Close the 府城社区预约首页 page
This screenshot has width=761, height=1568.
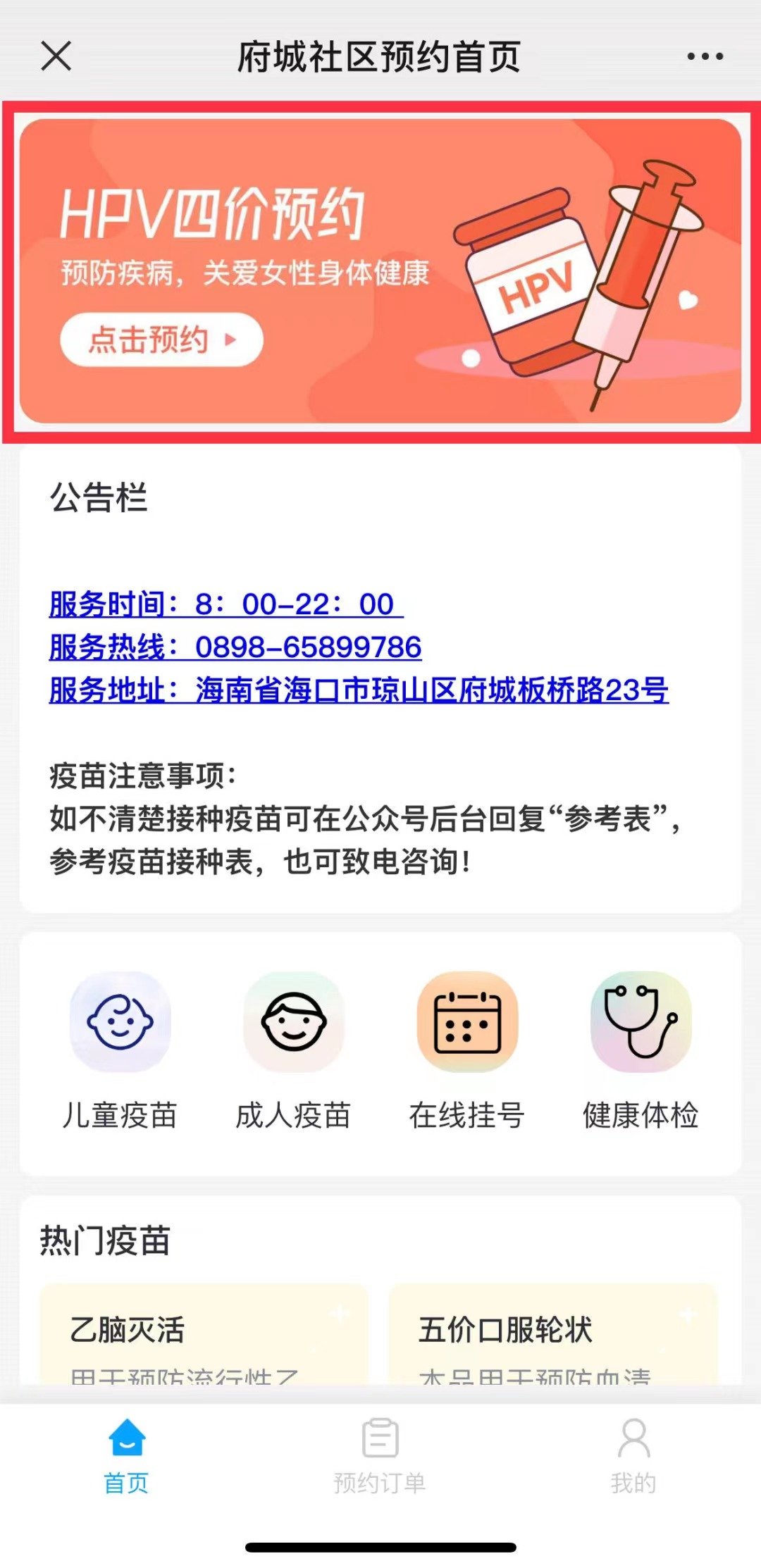tap(56, 56)
